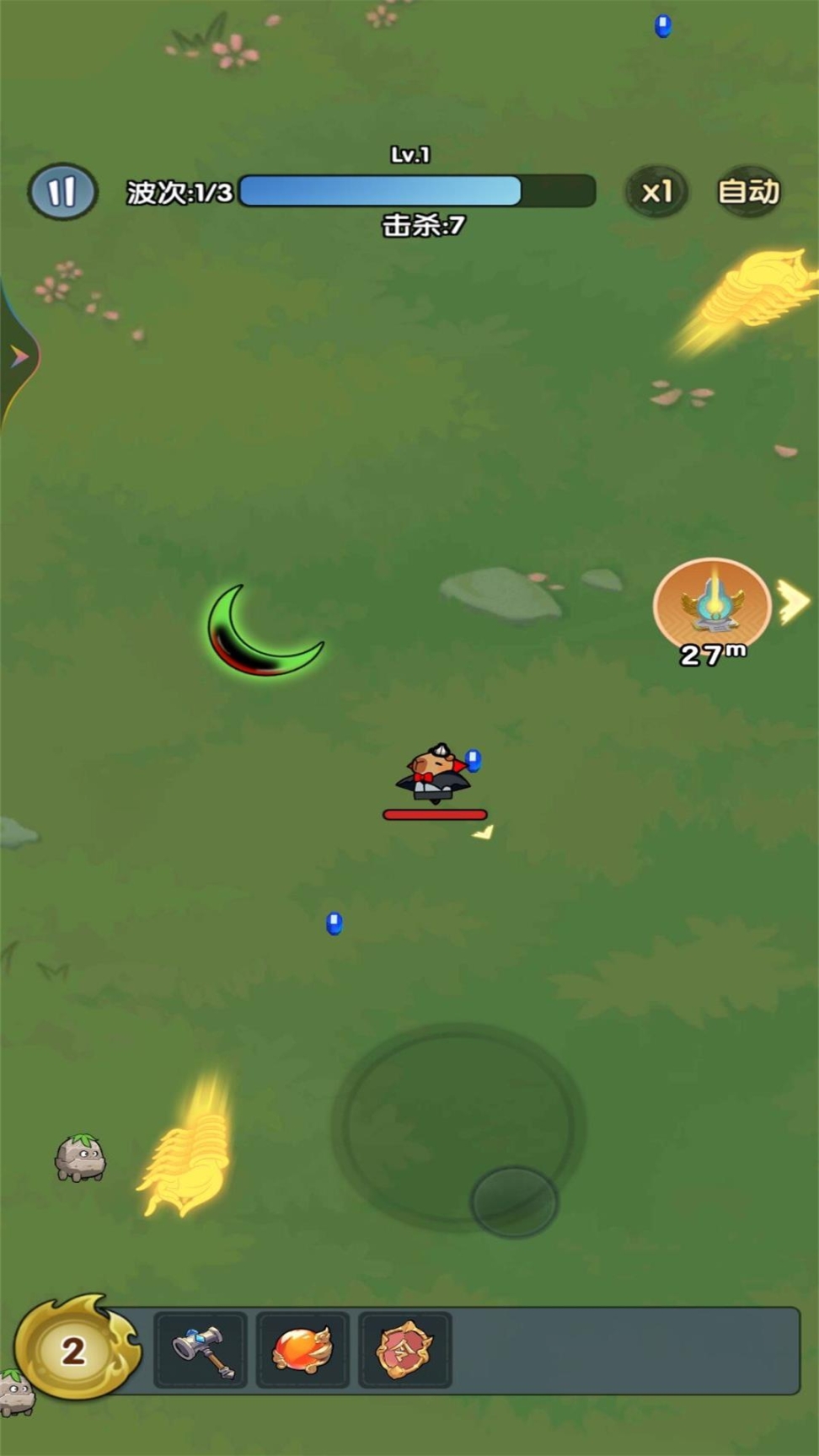The width and height of the screenshot is (819, 1456).
Task: Enable 自动 auto battle mode
Action: click(x=748, y=191)
